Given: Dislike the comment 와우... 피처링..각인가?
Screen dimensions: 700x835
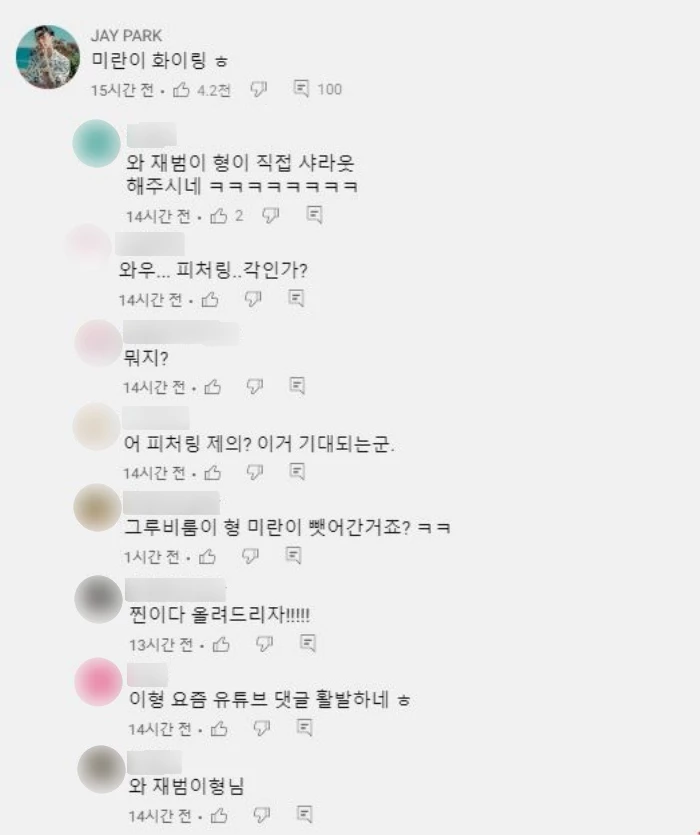Looking at the screenshot, I should 254,299.
